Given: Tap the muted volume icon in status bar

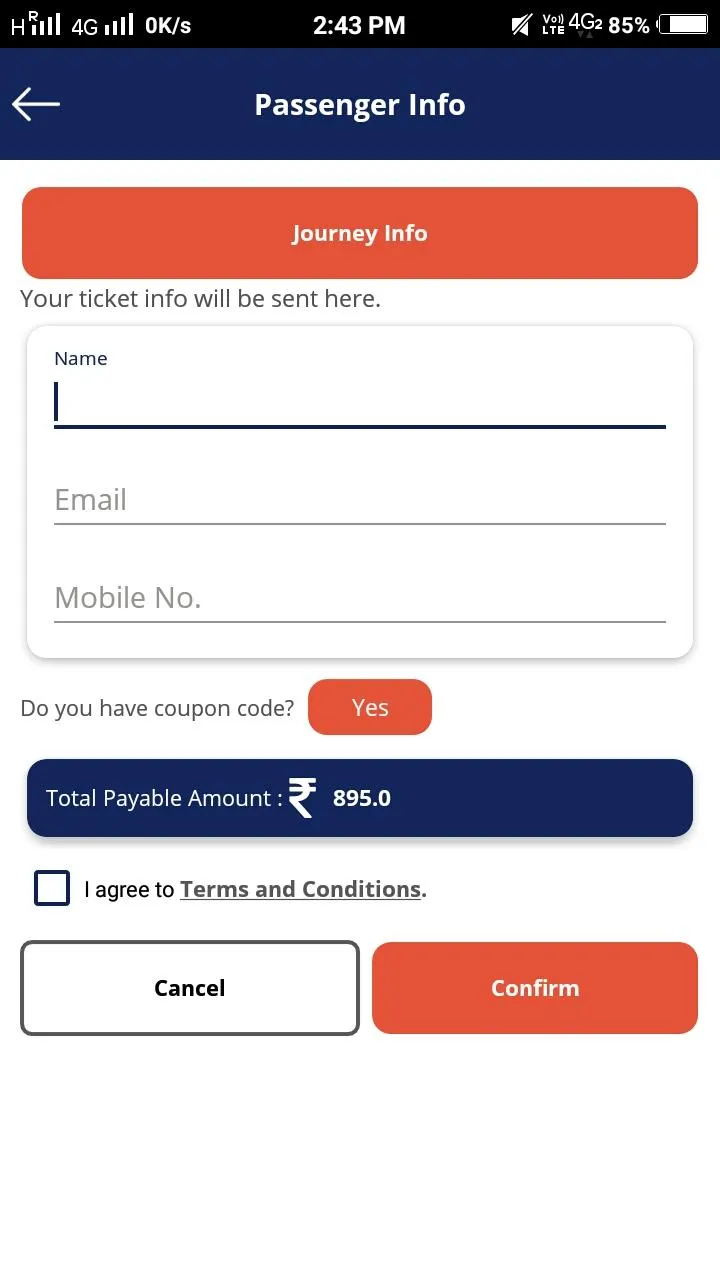Looking at the screenshot, I should tap(524, 23).
